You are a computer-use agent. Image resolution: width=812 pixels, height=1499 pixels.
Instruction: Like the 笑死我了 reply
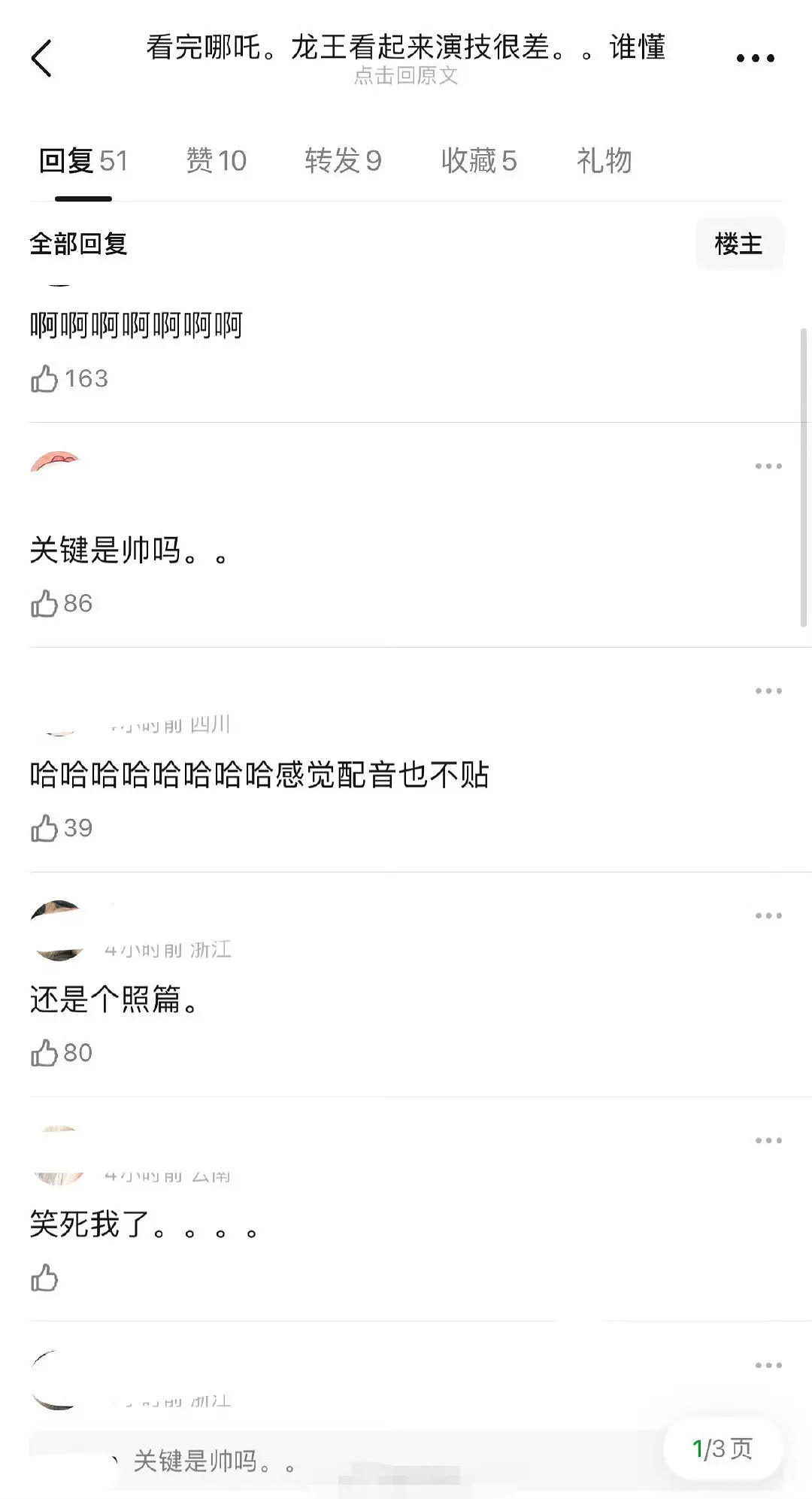tap(44, 1278)
